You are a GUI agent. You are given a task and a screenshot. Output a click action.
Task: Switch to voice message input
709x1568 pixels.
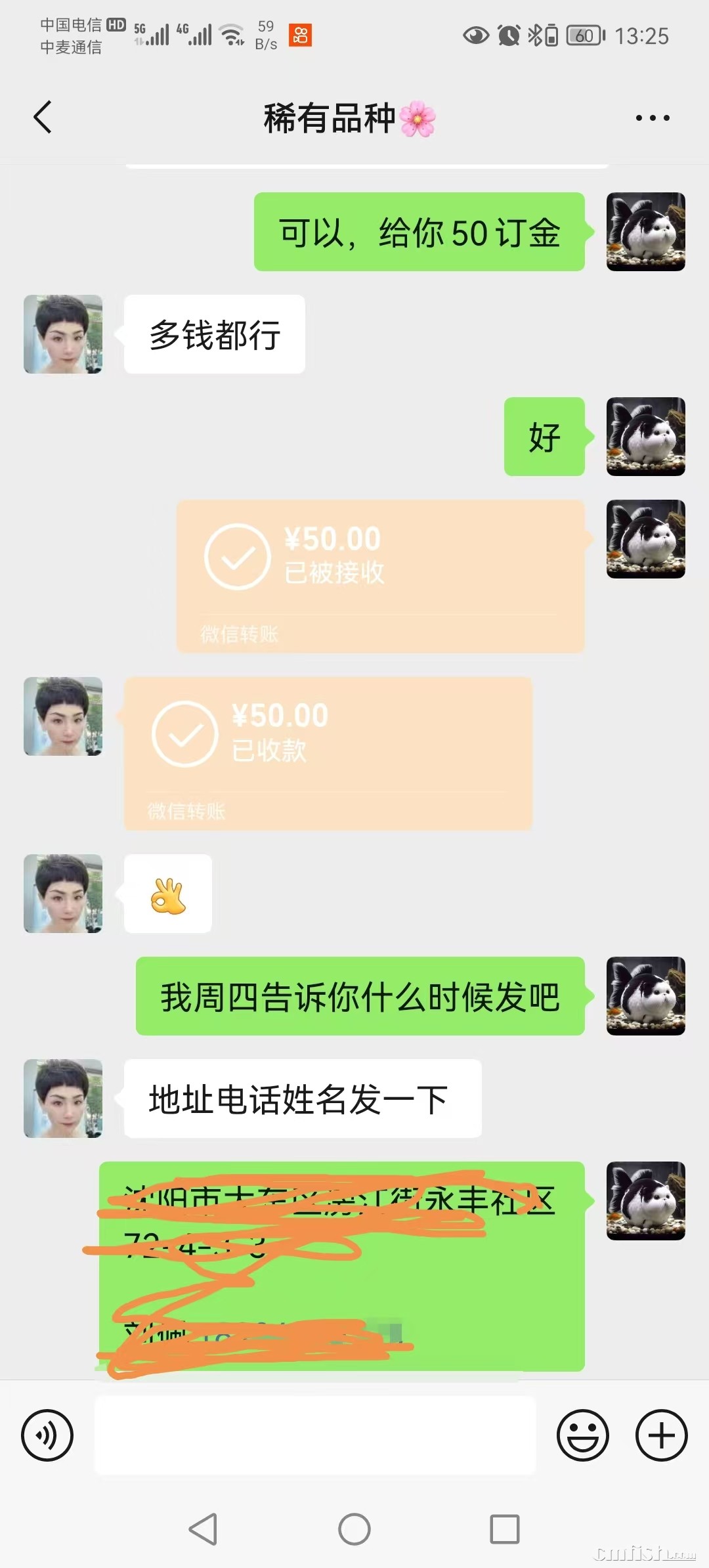point(47,1435)
